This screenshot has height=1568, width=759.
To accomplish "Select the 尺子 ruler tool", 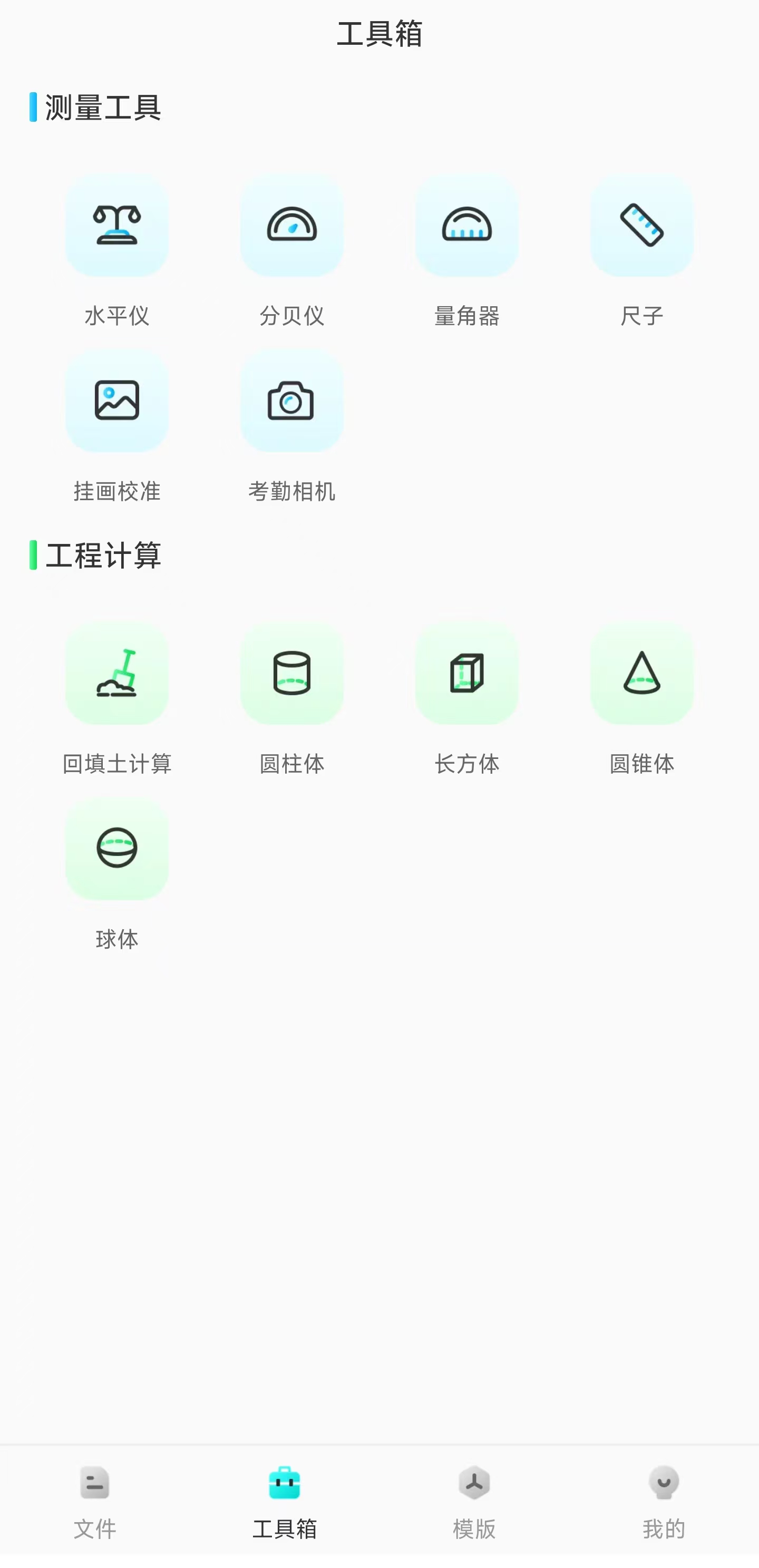I will 641,226.
